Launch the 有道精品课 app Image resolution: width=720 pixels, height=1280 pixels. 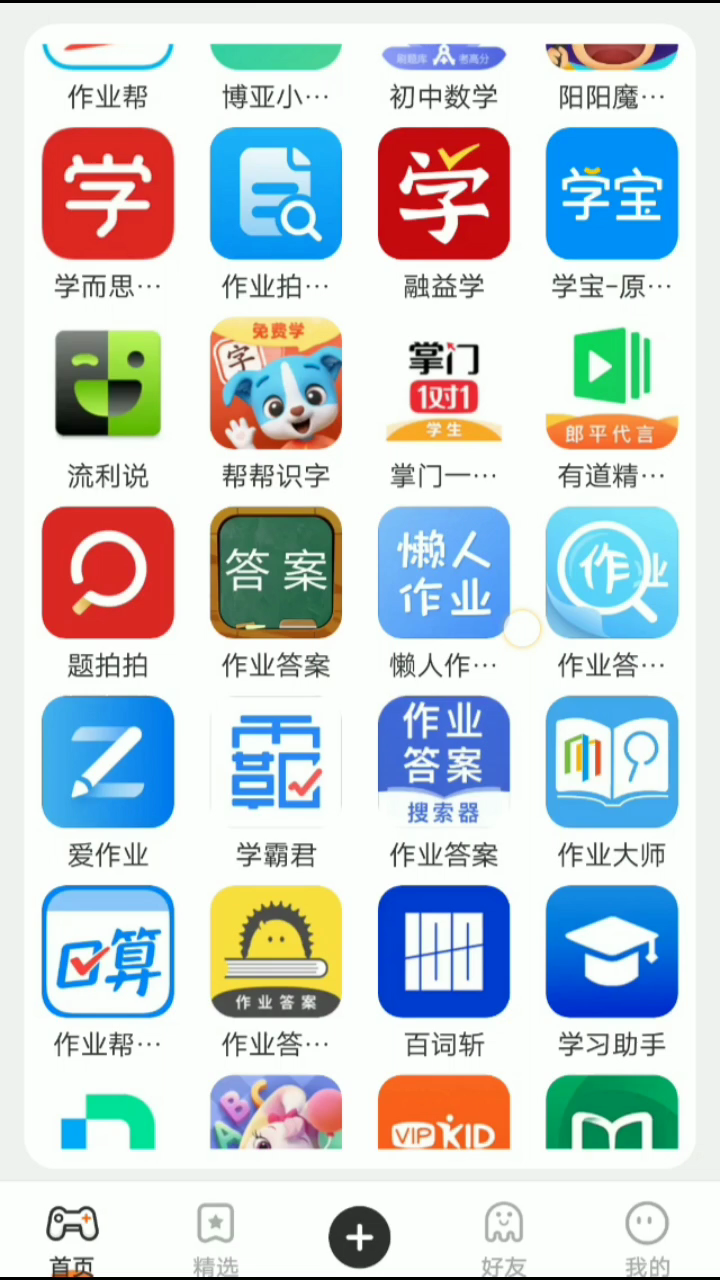point(612,383)
